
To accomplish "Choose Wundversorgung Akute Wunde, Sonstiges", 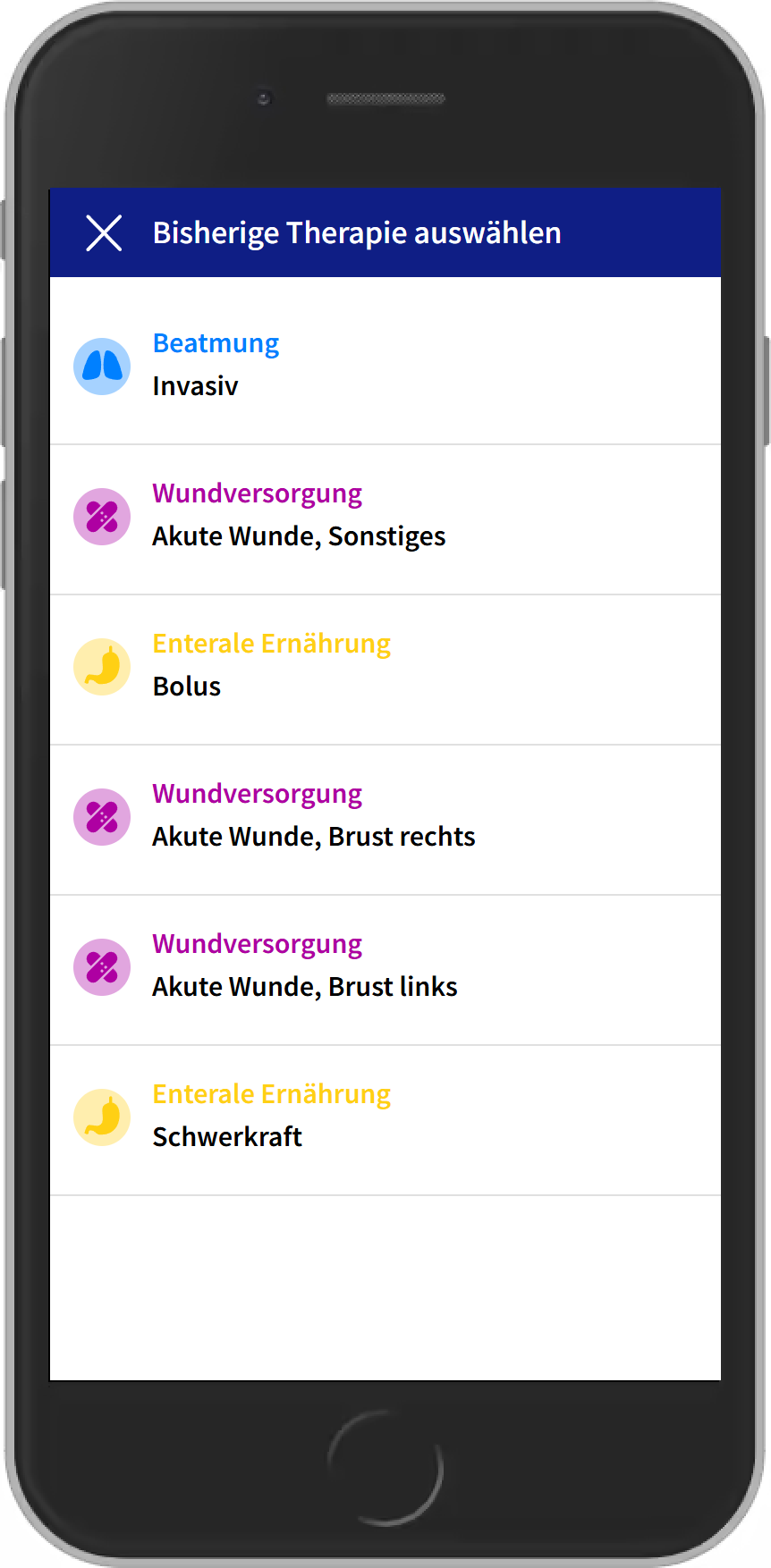I will [385, 516].
